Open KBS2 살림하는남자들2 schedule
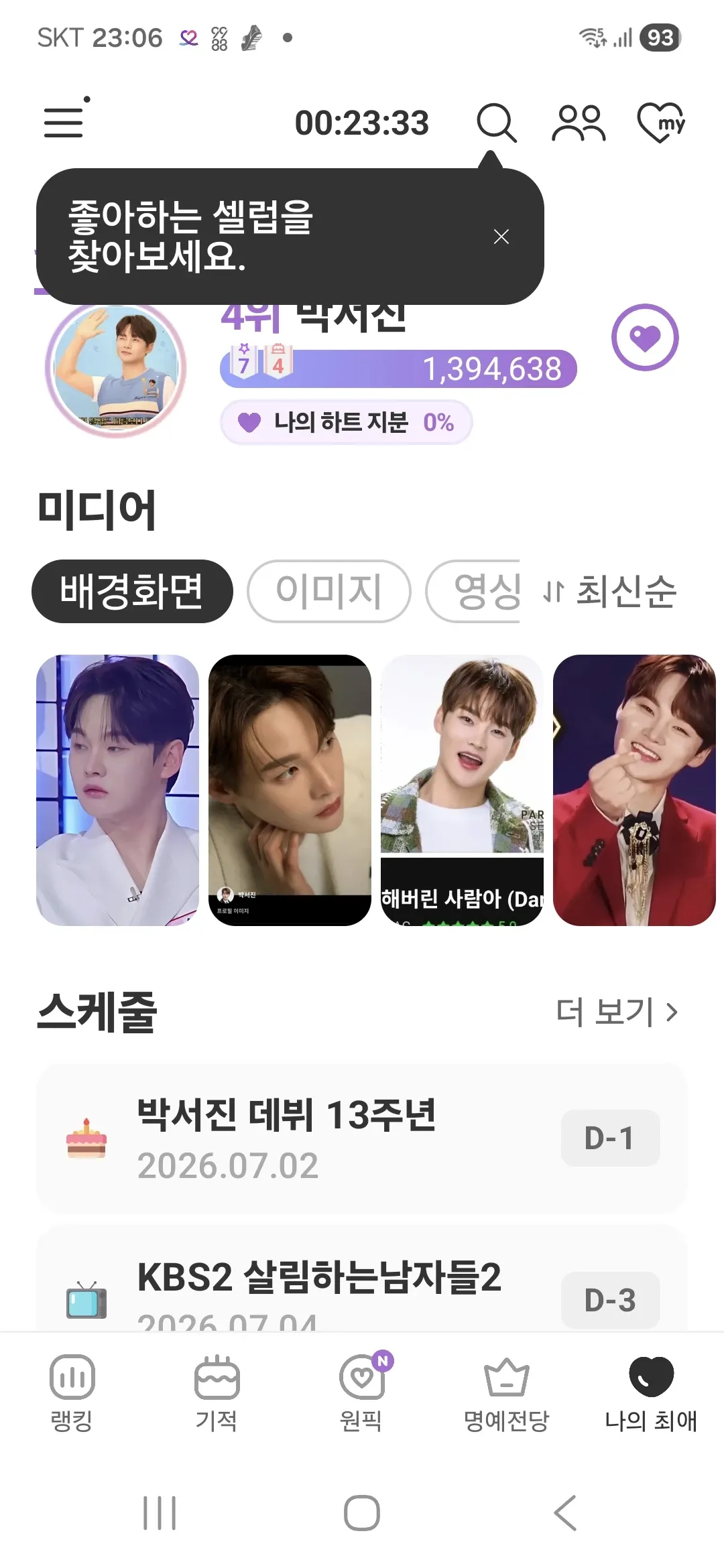The height and width of the screenshot is (1568, 724). (x=362, y=1279)
